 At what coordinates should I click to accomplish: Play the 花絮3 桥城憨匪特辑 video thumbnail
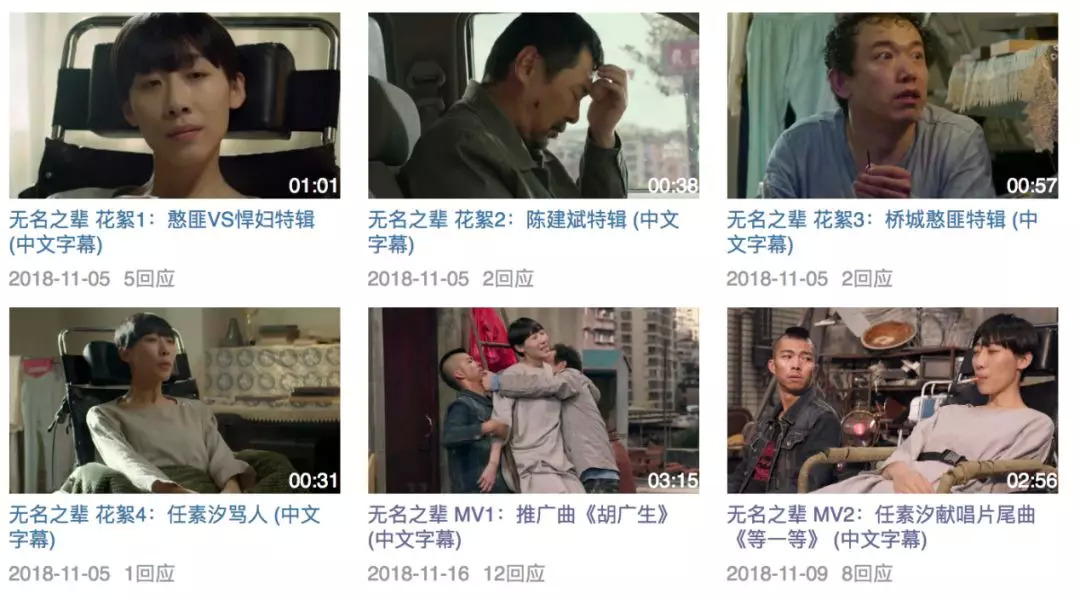click(x=892, y=105)
